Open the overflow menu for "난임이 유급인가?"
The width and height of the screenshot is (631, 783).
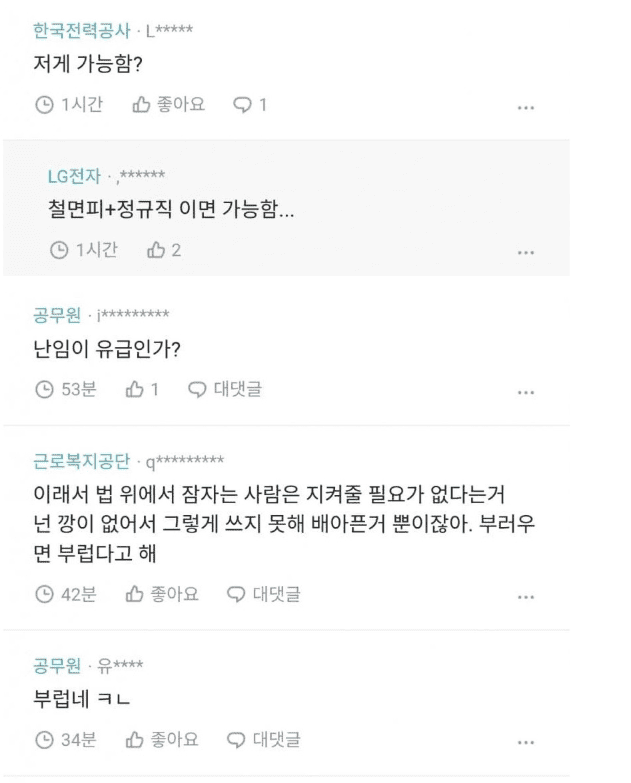pyautogui.click(x=526, y=393)
